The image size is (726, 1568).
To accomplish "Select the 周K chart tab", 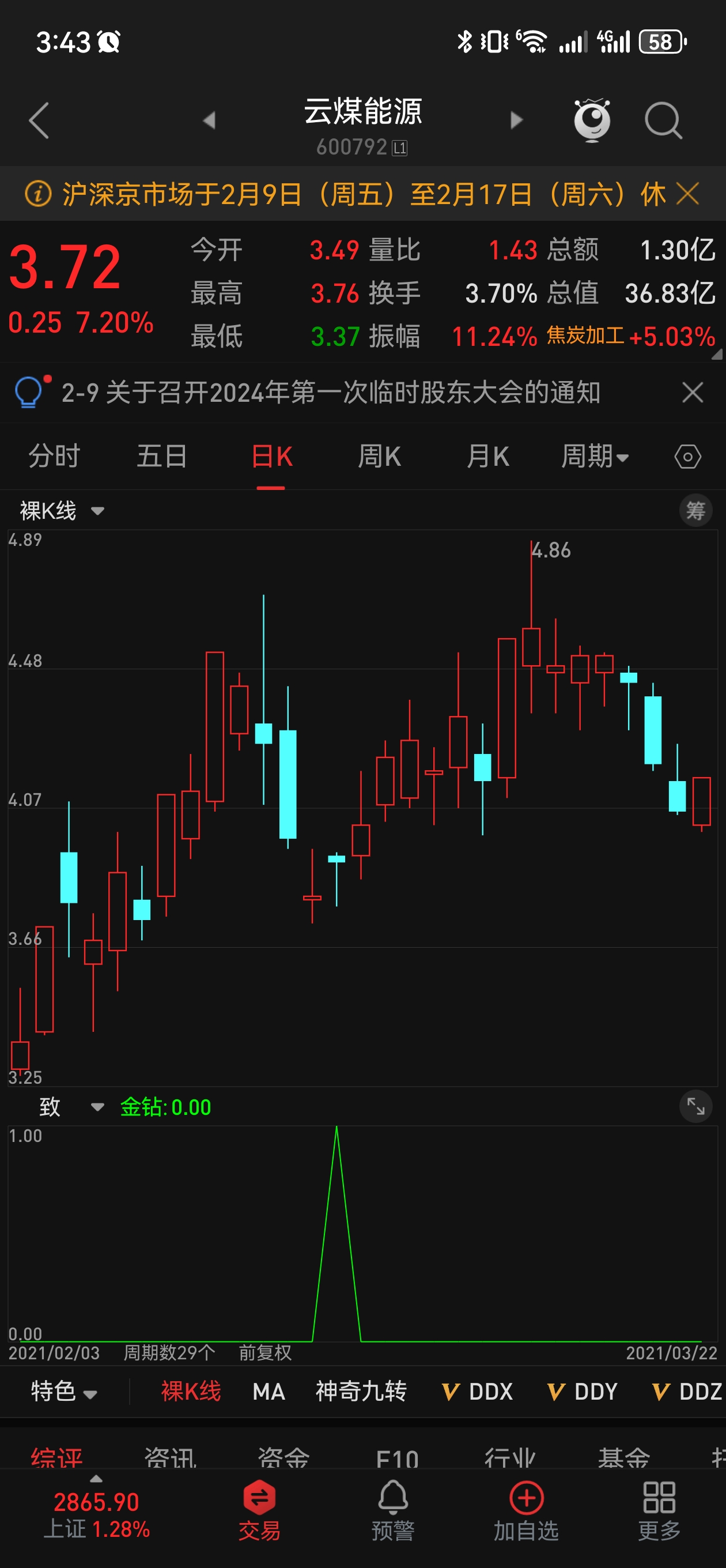I will 379,457.
